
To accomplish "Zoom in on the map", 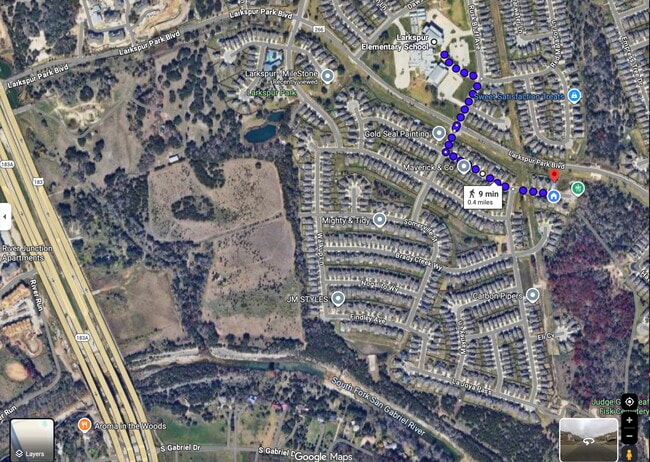I will pyautogui.click(x=629, y=420).
